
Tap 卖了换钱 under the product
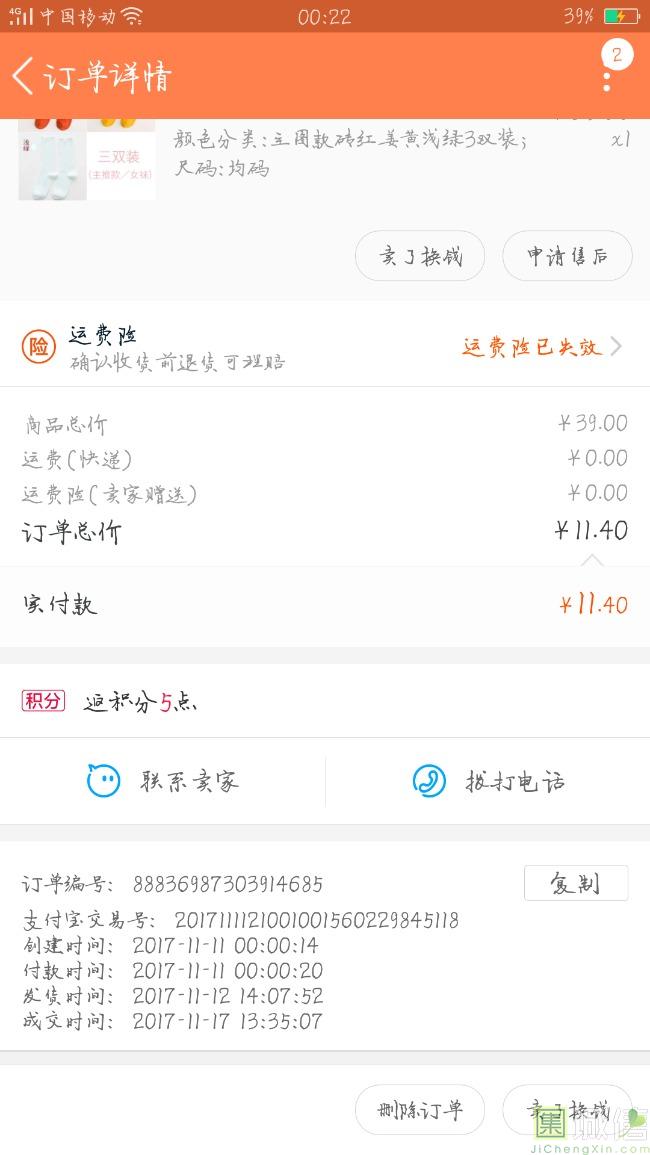[x=420, y=256]
